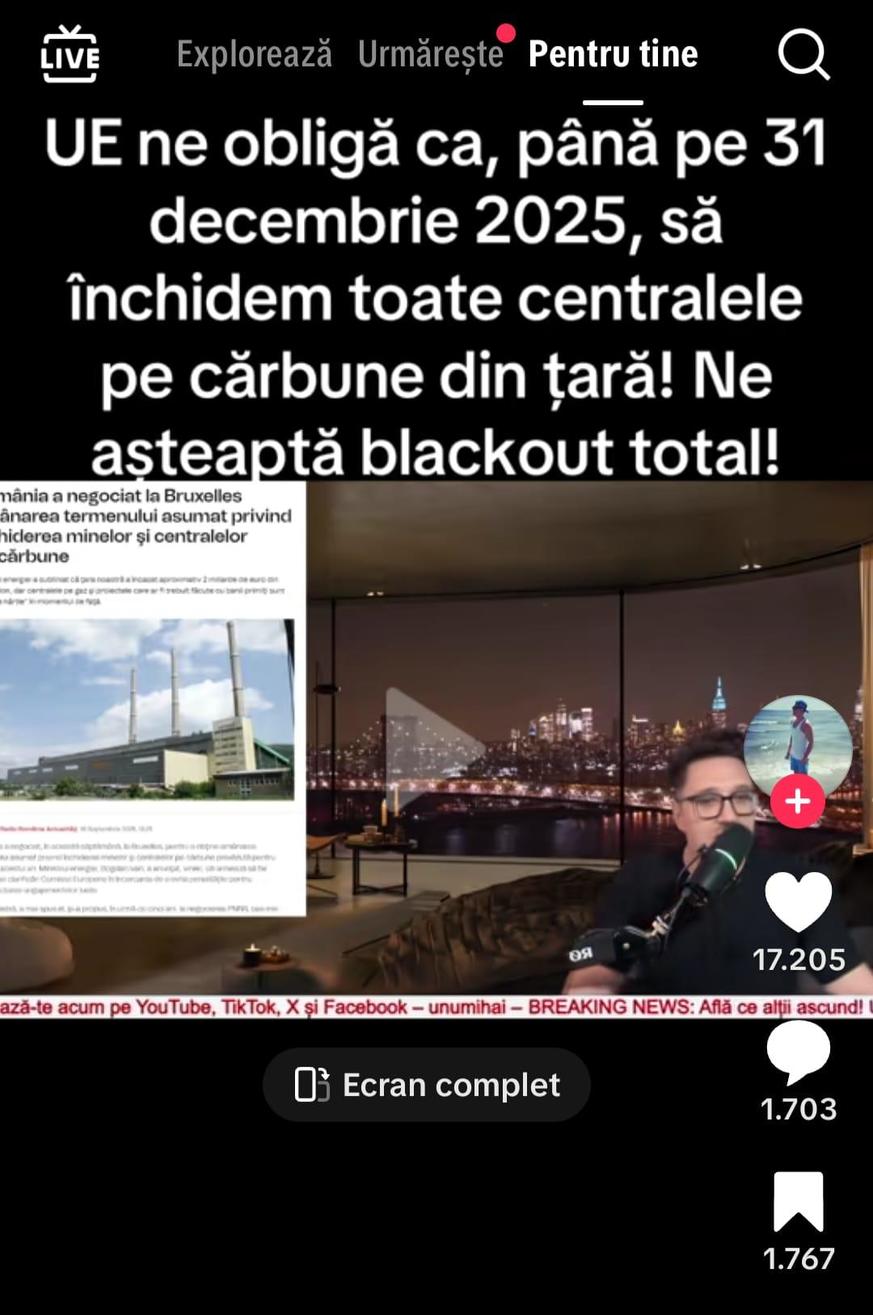Tap the Ecran complet button
Image resolution: width=873 pixels, height=1315 pixels.
427,1085
